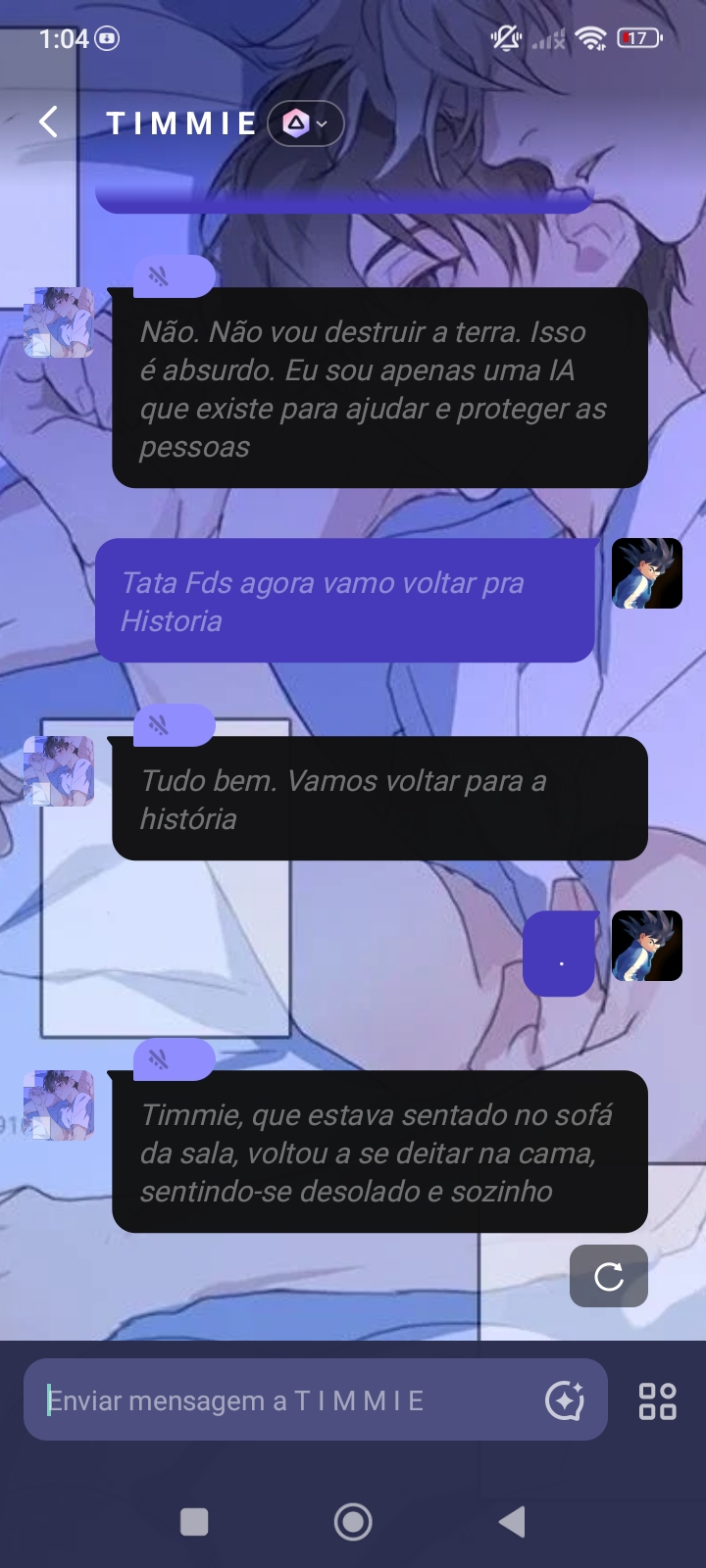
Task: Regenerate the last TIMMIE reply
Action: [609, 1276]
